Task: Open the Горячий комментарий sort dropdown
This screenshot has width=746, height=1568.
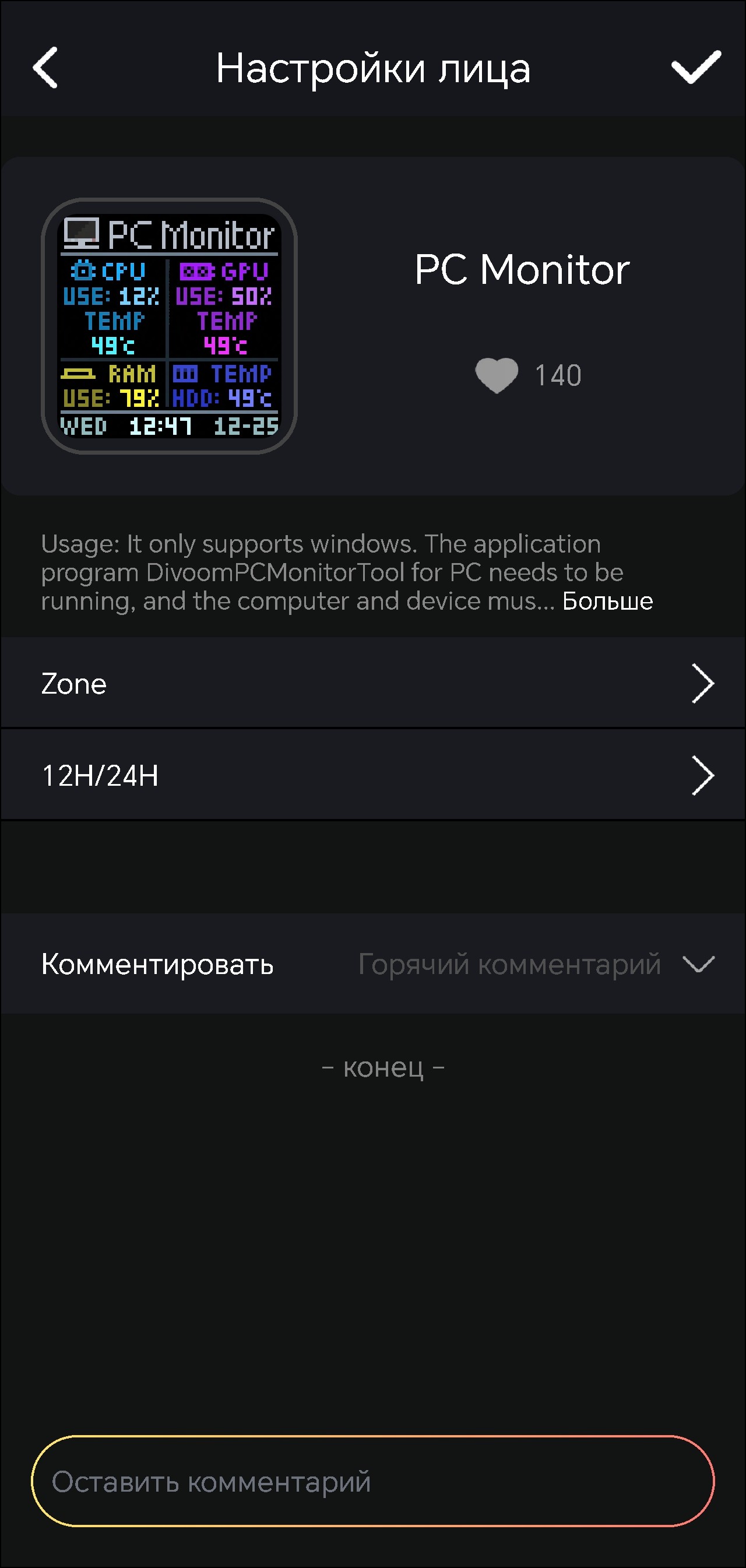Action: tap(536, 964)
